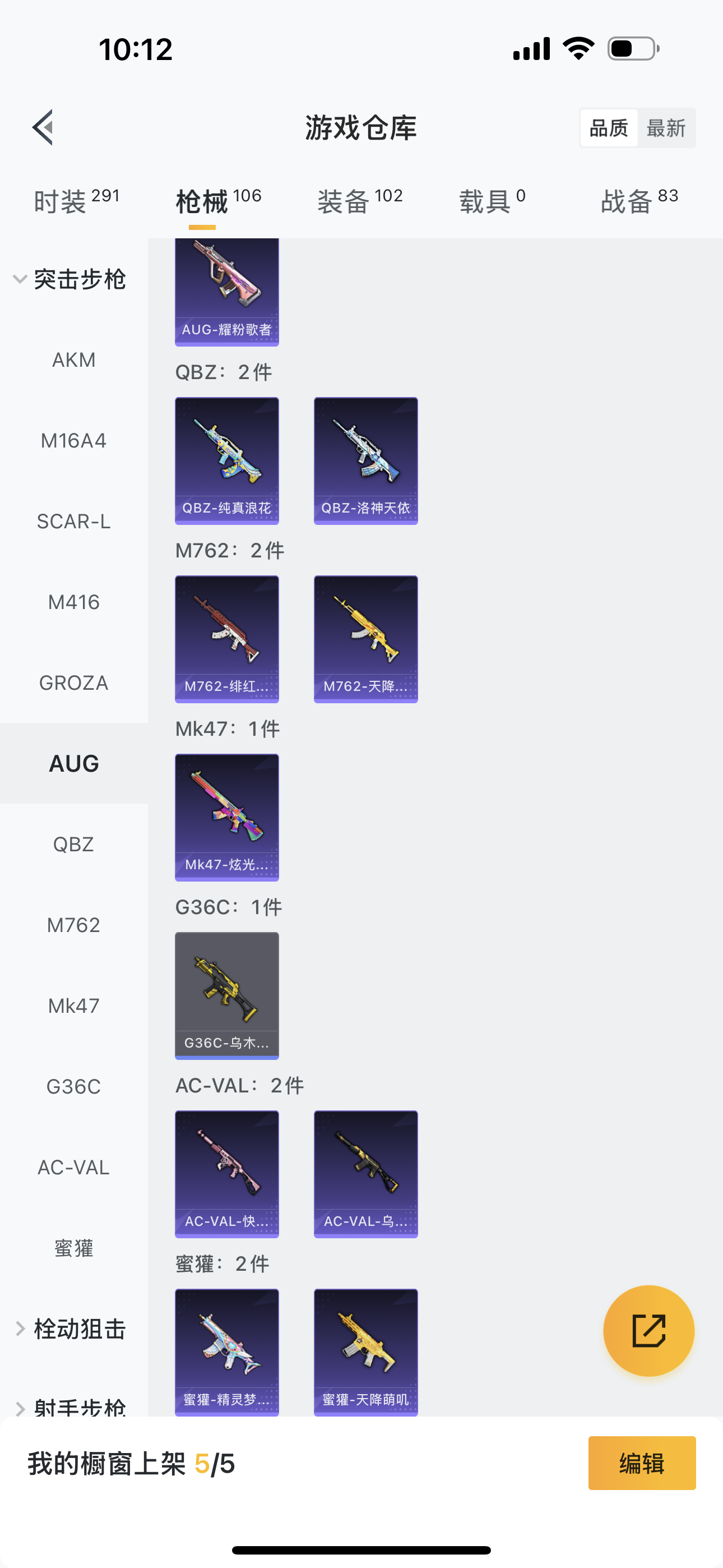This screenshot has width=723, height=1568.
Task: View the QBZ-纯真浪花 skin
Action: click(x=227, y=461)
